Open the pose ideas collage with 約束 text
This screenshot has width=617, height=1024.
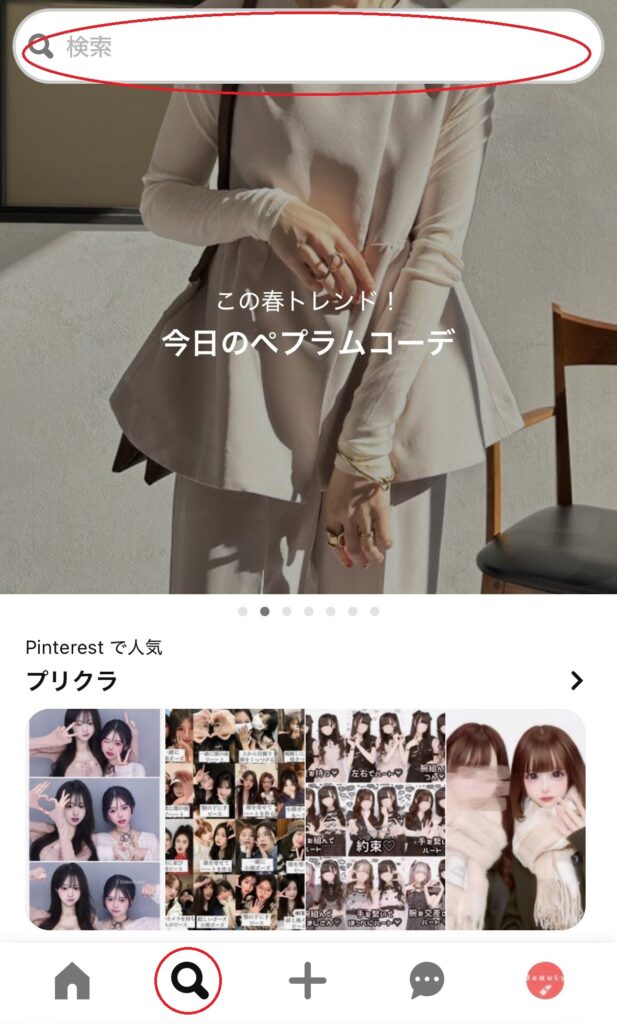(x=376, y=819)
